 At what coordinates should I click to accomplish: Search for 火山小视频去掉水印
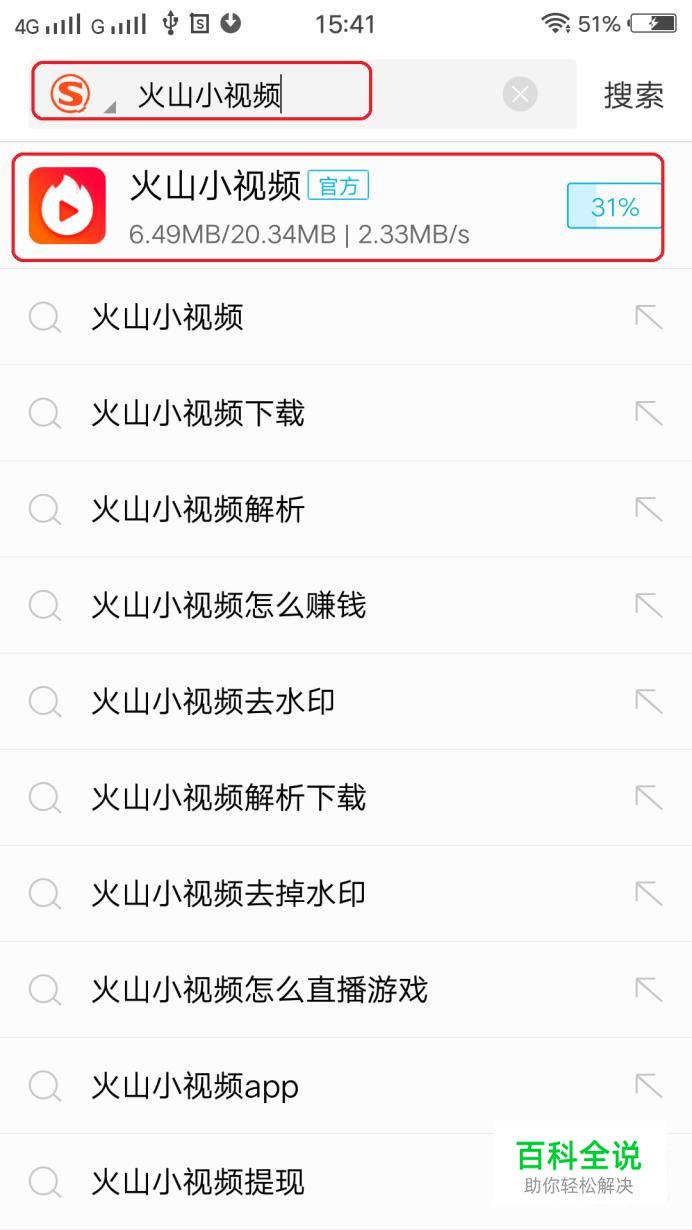tap(228, 893)
